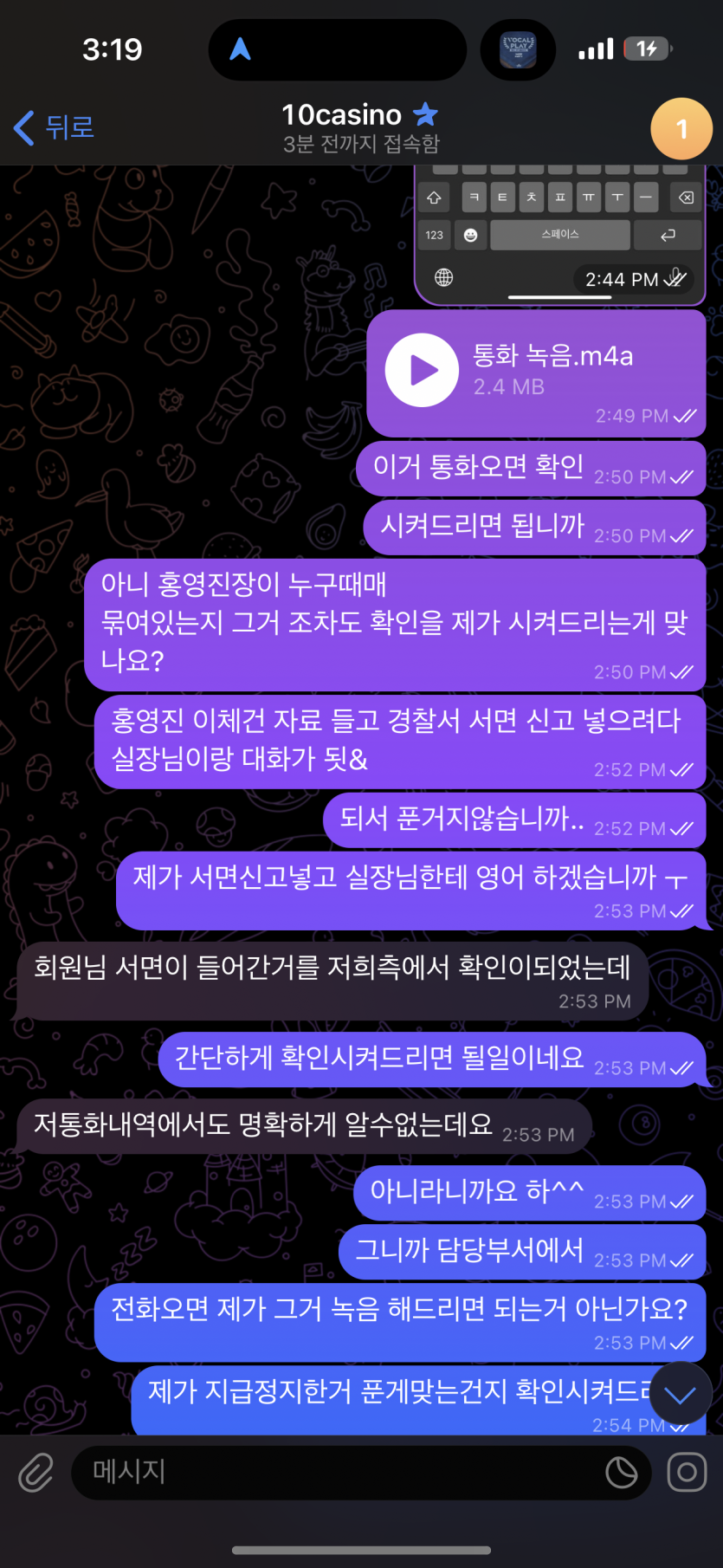The height and width of the screenshot is (1568, 723).
Task: Open the screenshot image sent at 2:44 PM
Action: tap(560, 234)
